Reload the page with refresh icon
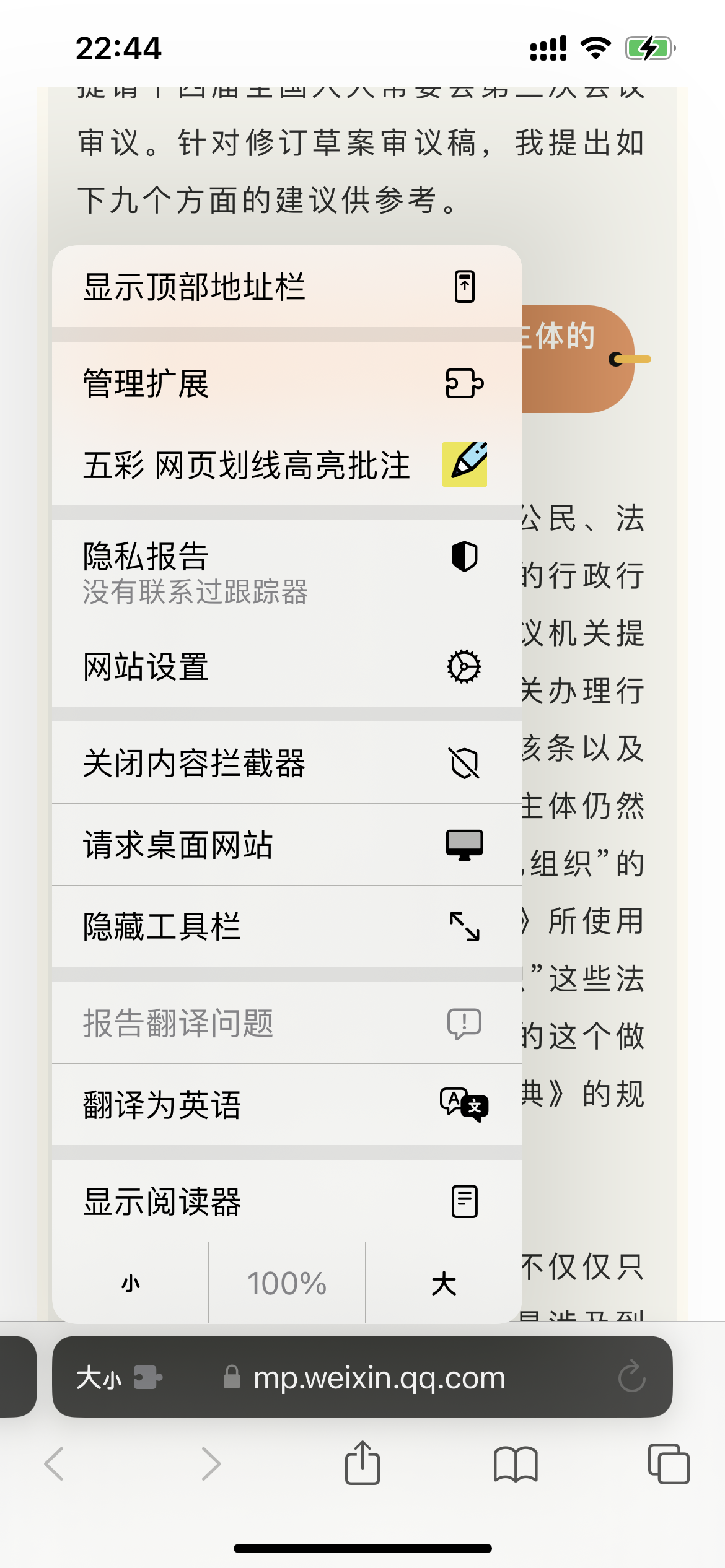This screenshot has width=725, height=1568. pos(631,1377)
